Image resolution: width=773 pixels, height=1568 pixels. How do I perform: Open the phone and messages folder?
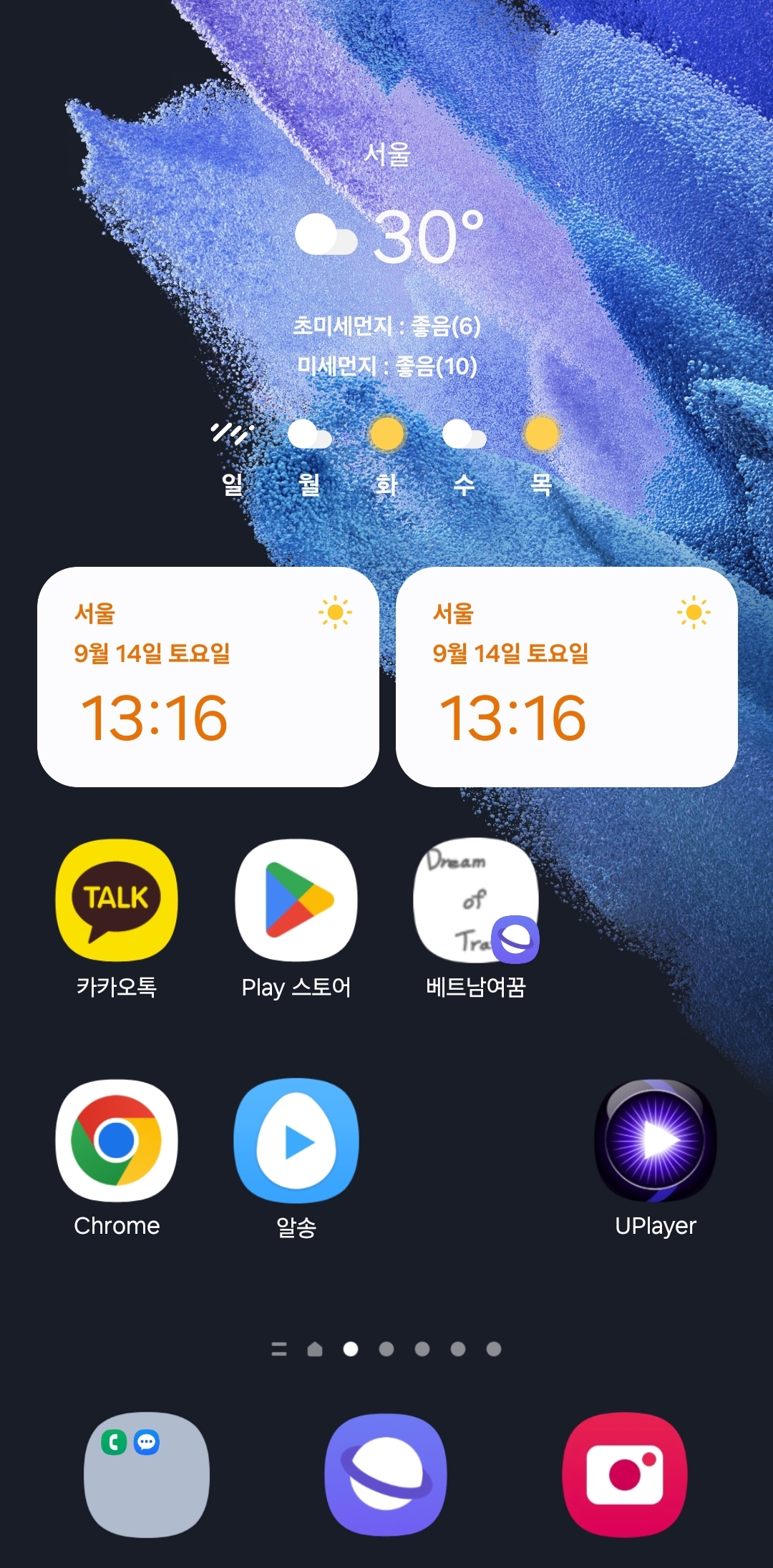pyautogui.click(x=147, y=1474)
